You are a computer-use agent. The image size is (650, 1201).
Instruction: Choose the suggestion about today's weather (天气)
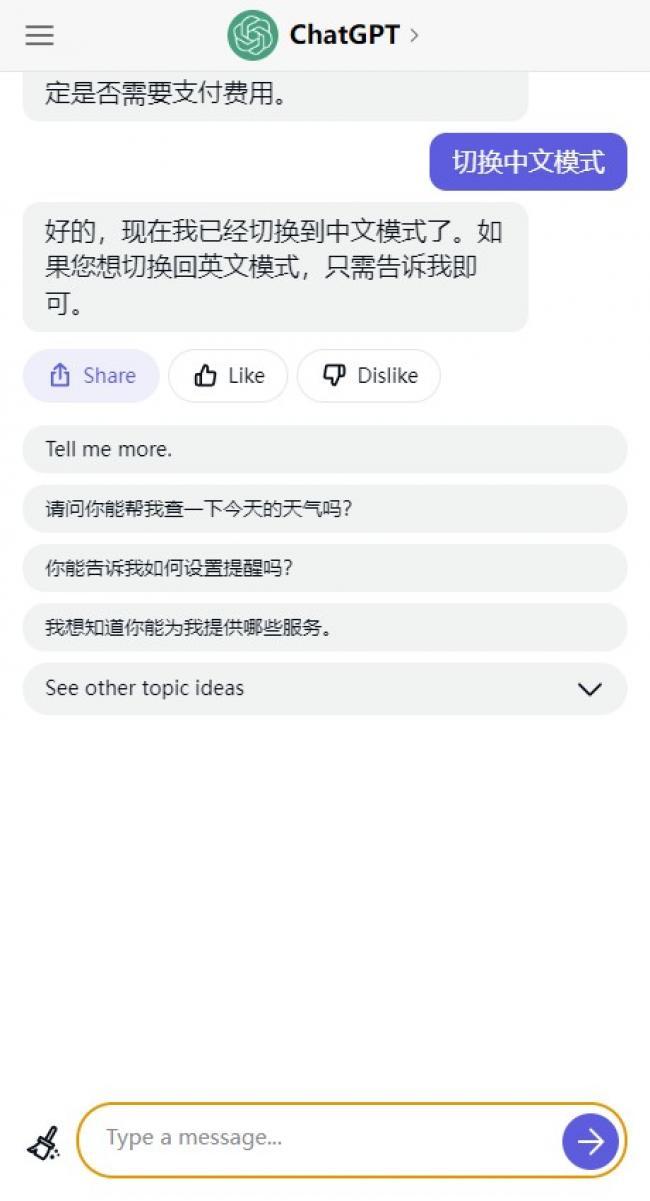pyautogui.click(x=325, y=509)
